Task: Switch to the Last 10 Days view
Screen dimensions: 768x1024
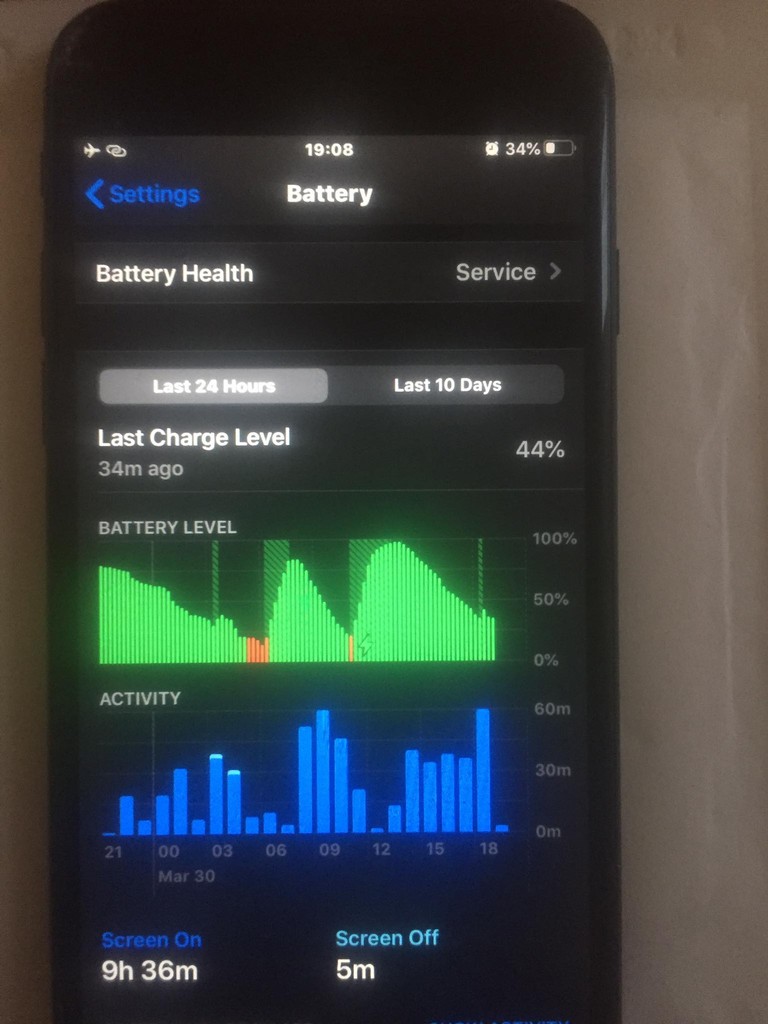Action: pos(447,385)
